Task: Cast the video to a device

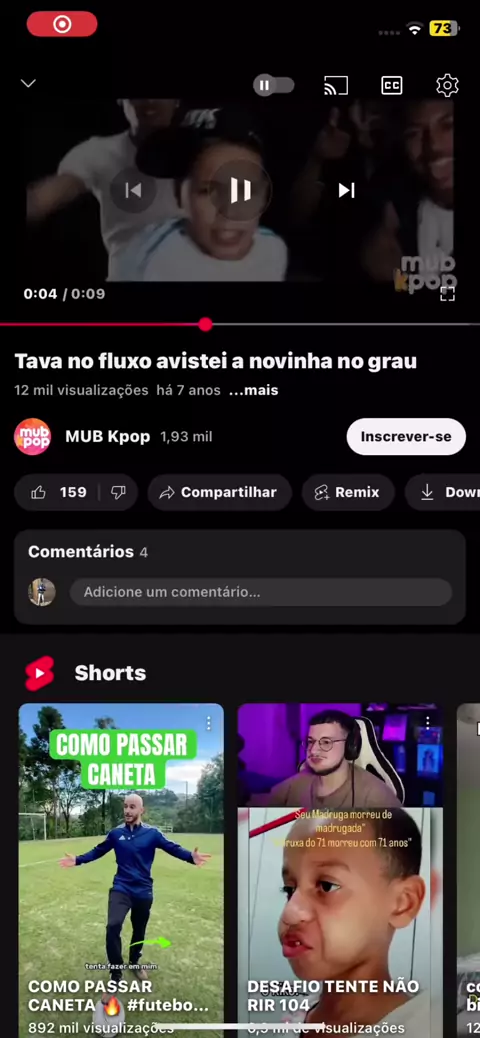Action: coord(336,85)
